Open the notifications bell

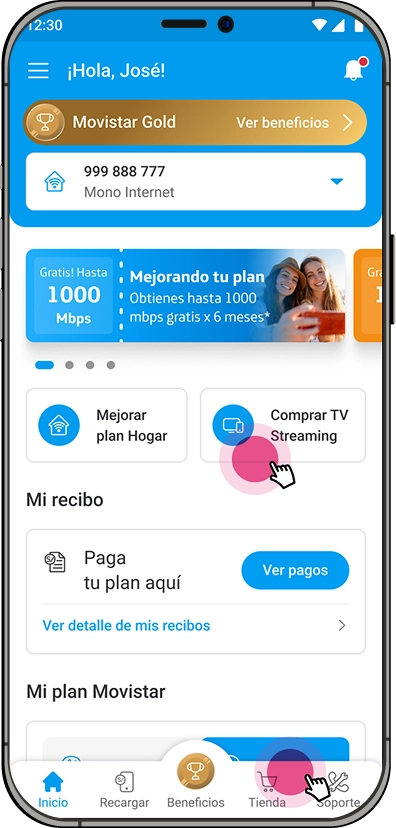(355, 70)
